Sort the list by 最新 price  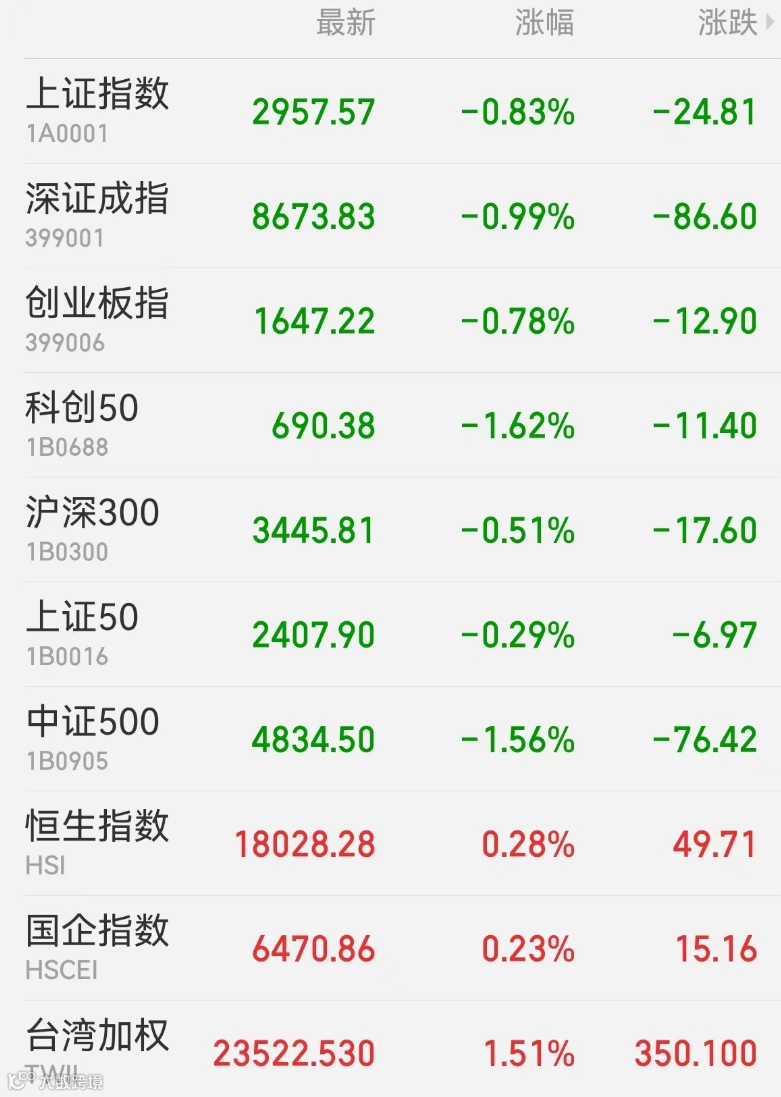[346, 23]
